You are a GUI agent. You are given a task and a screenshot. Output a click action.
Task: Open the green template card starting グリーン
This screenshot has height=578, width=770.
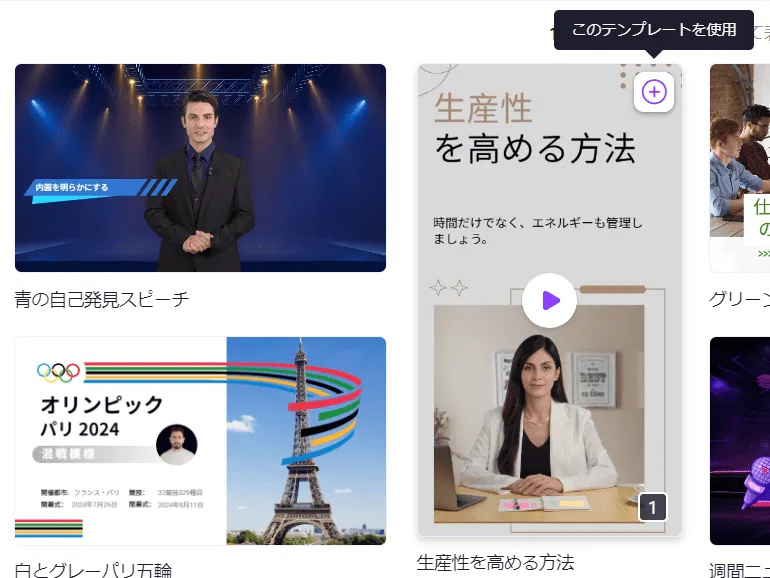[740, 168]
